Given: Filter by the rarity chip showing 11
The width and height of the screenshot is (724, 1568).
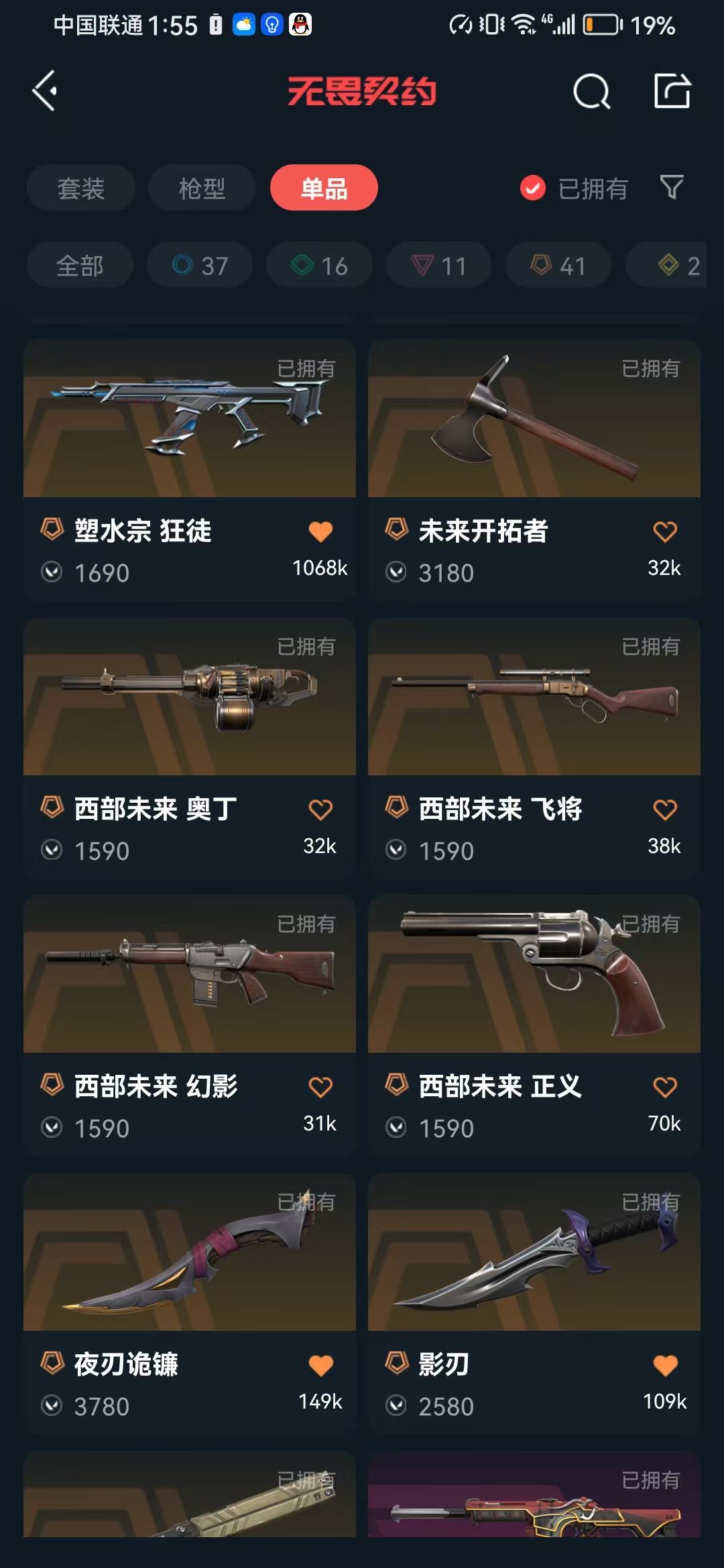Looking at the screenshot, I should tap(438, 265).
